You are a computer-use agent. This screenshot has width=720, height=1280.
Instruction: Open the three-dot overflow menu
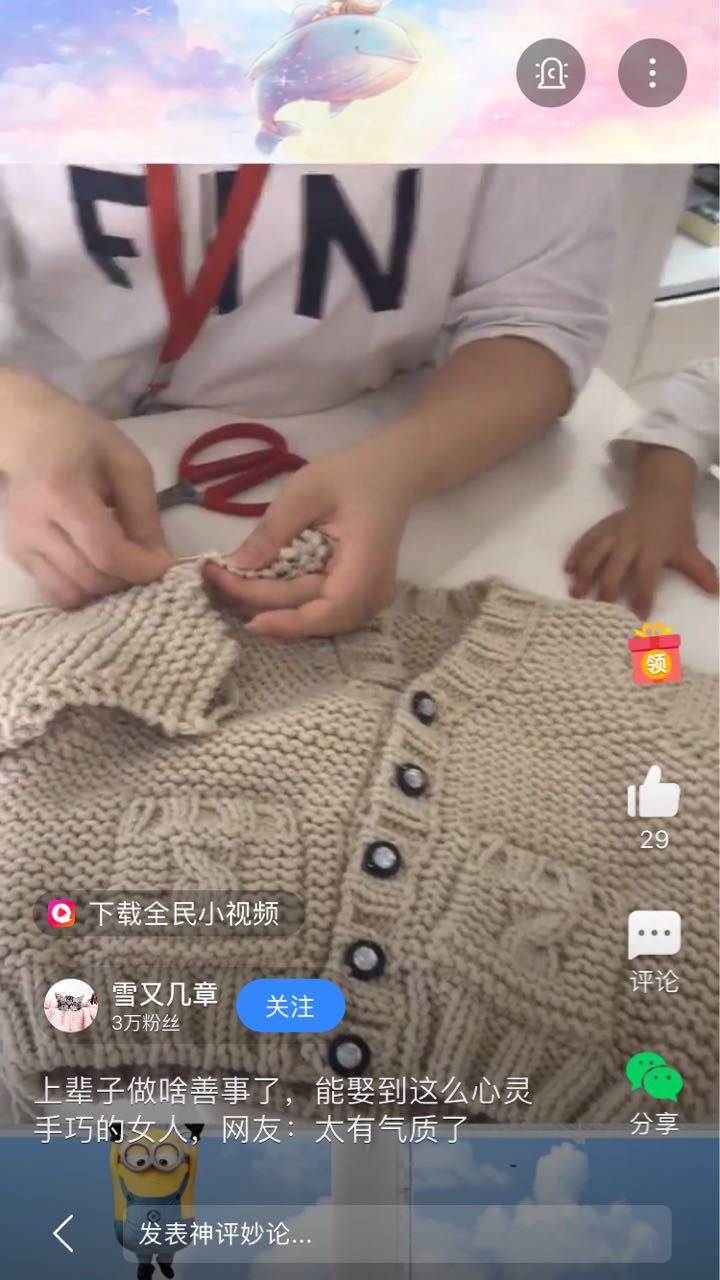tap(652, 72)
